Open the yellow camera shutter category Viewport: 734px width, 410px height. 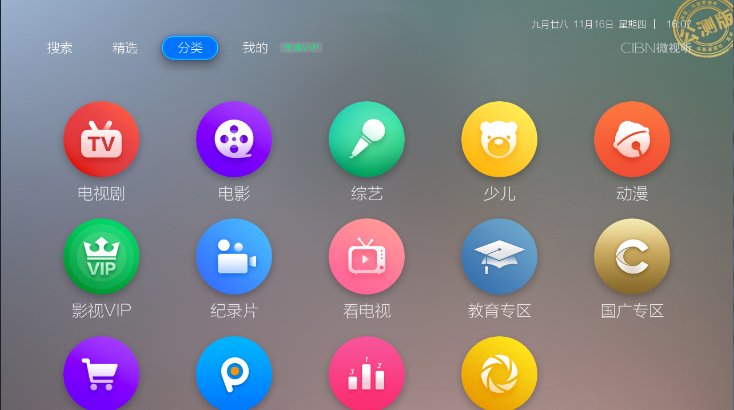coord(499,374)
